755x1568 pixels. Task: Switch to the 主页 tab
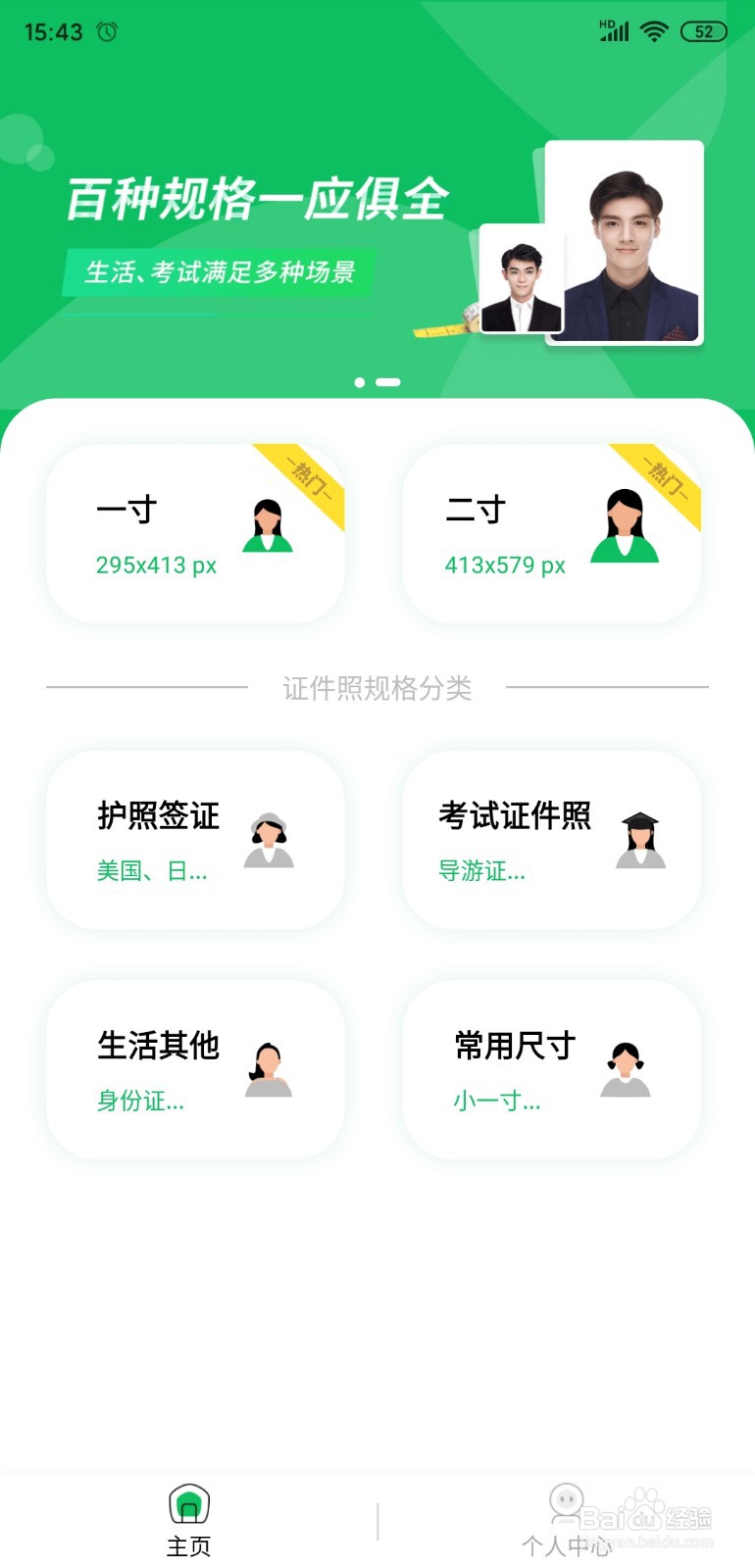click(x=189, y=1521)
